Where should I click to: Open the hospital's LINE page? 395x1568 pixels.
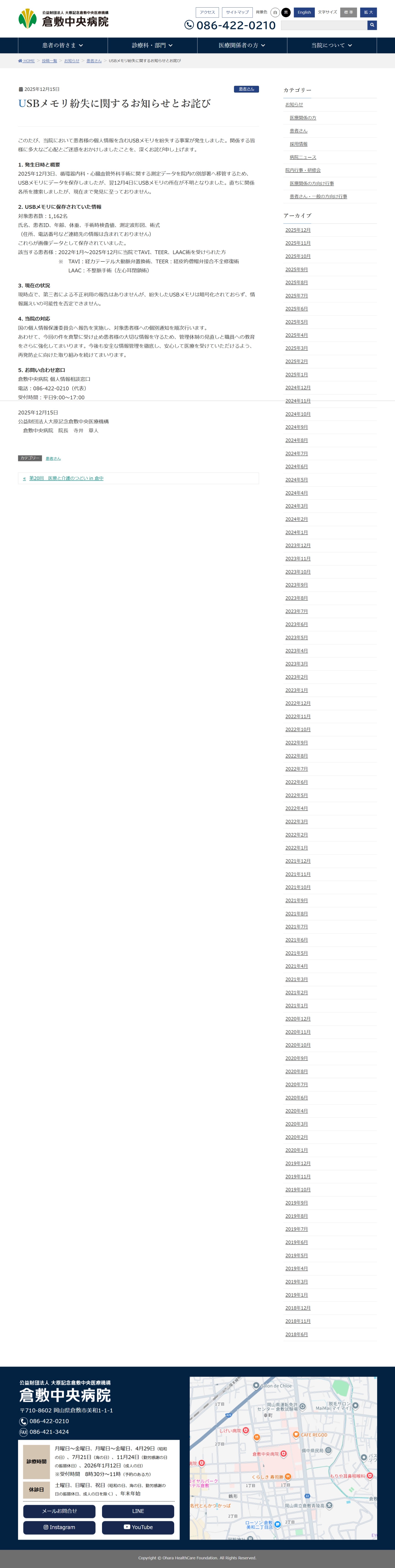click(138, 1511)
